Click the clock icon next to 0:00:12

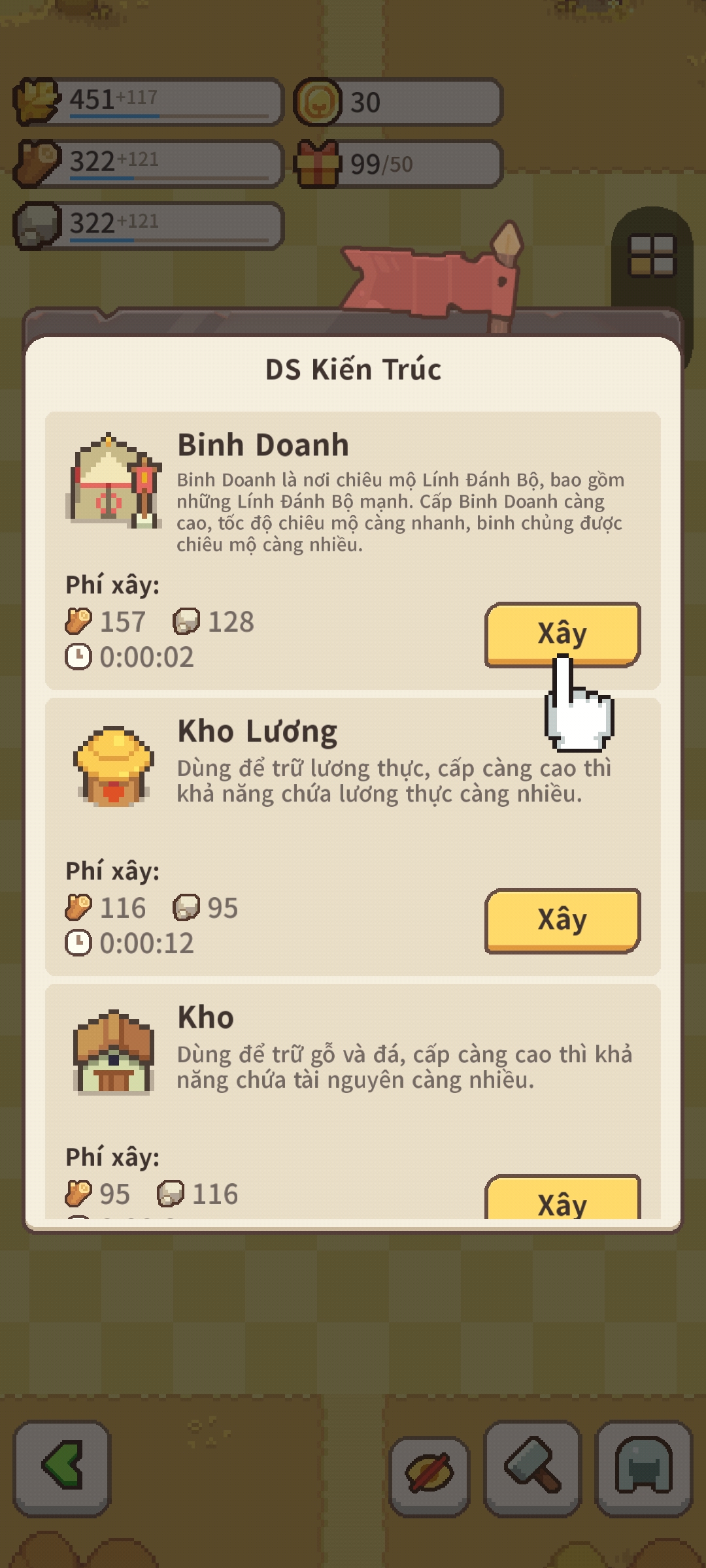point(80,942)
